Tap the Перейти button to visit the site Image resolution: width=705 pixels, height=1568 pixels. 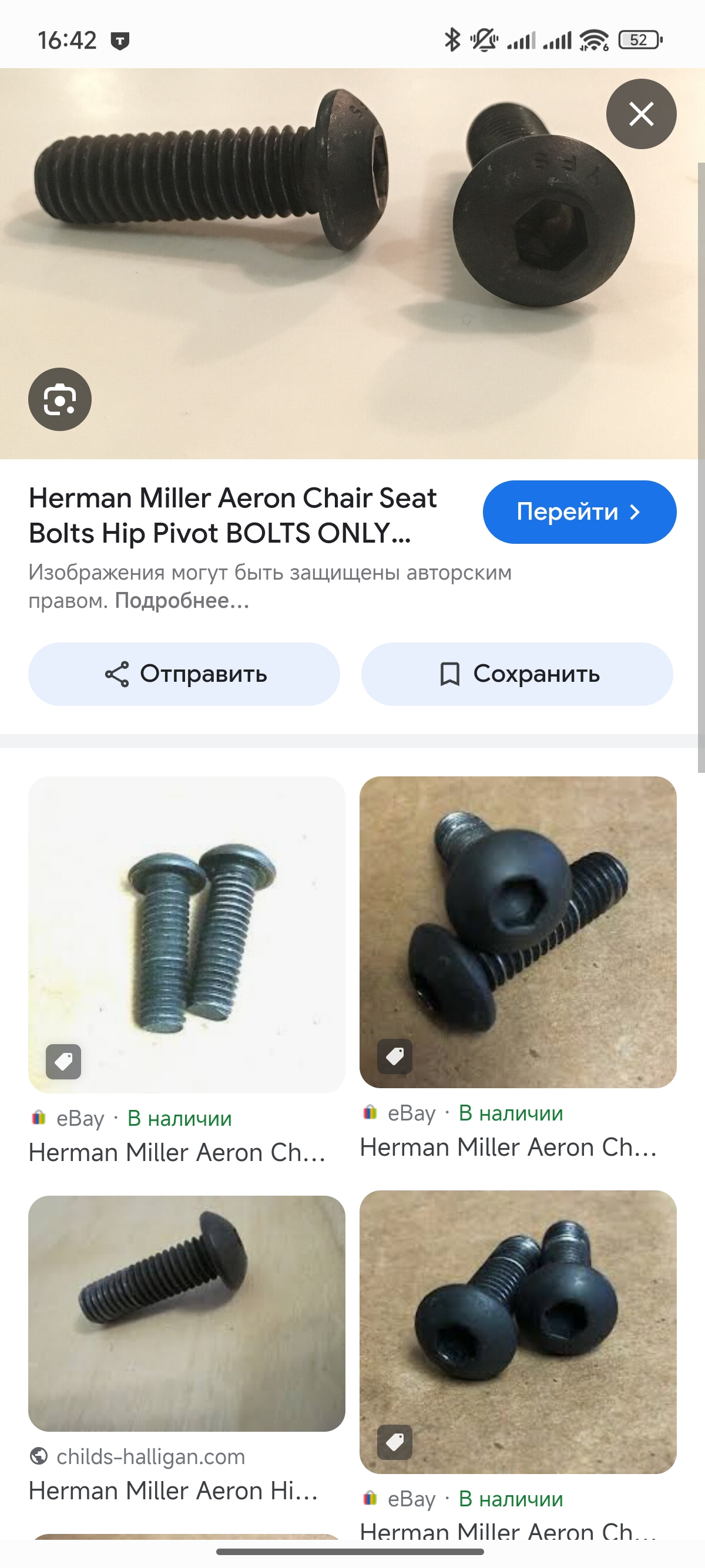(578, 512)
